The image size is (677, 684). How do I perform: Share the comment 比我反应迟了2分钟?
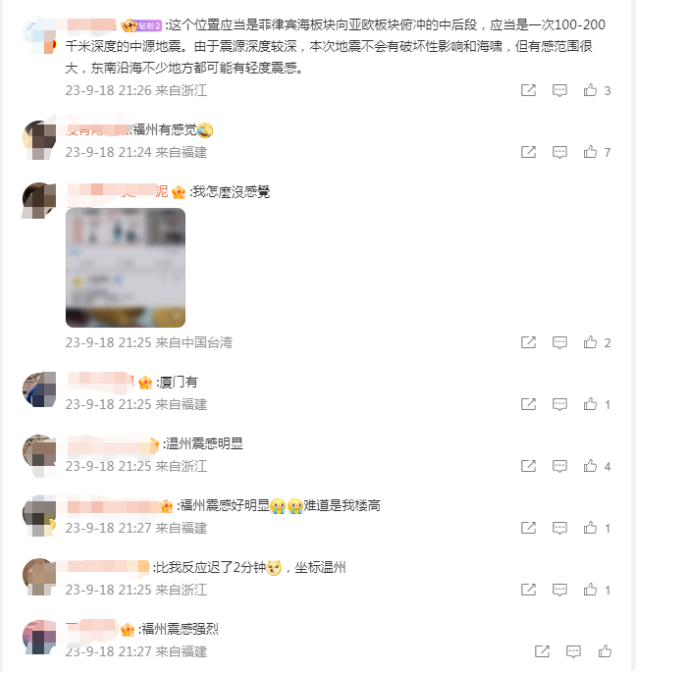click(528, 590)
